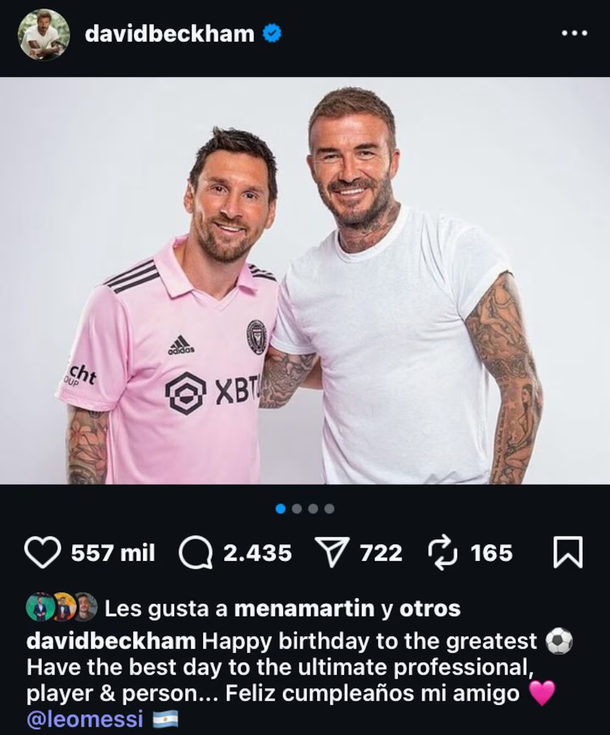View the others who liked via "otros"

pyautogui.click(x=430, y=607)
